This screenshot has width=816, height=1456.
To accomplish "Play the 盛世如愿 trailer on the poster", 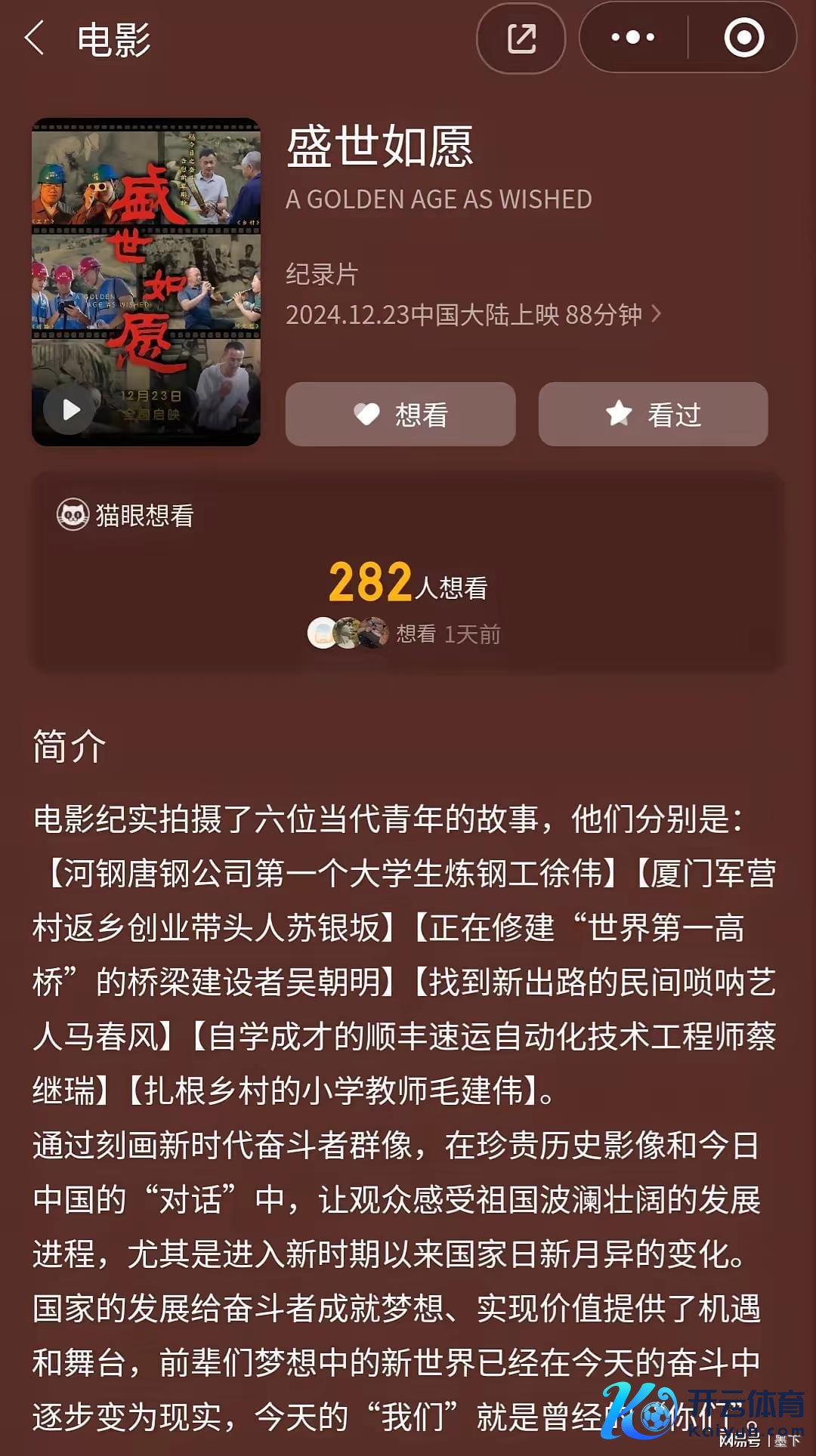I will click(70, 410).
